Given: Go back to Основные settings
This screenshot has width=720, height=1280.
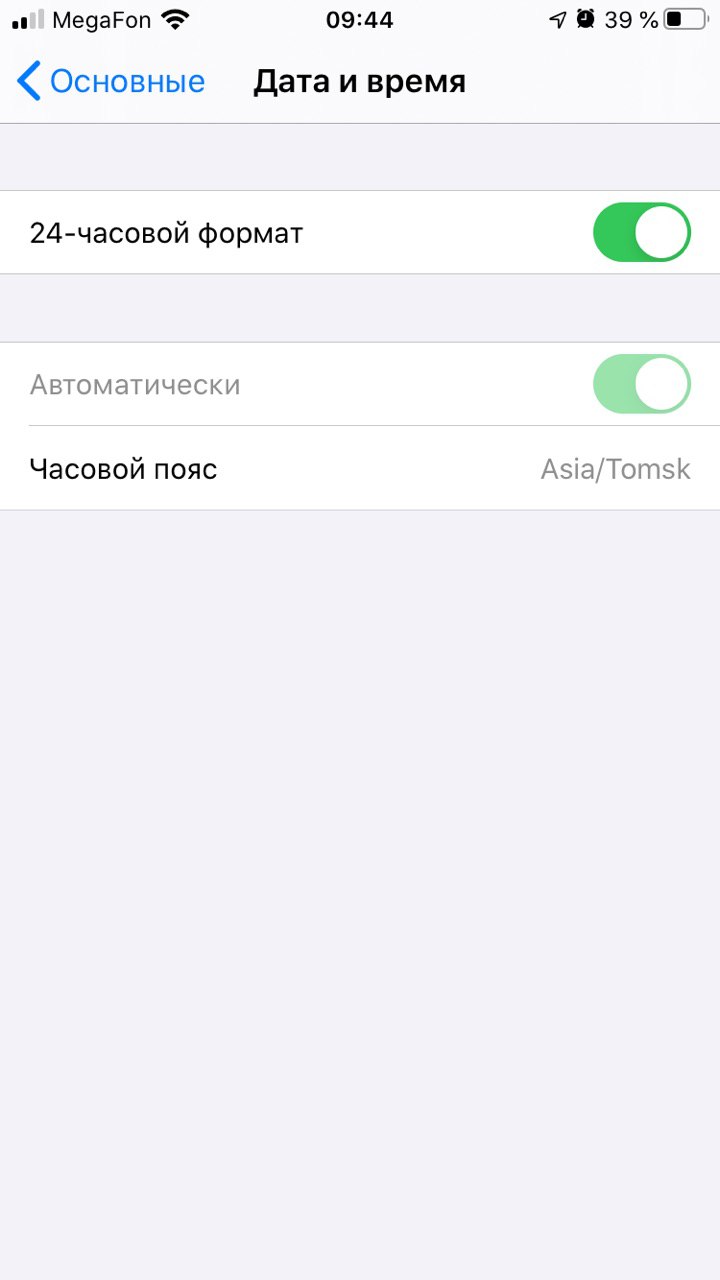Looking at the screenshot, I should (111, 81).
